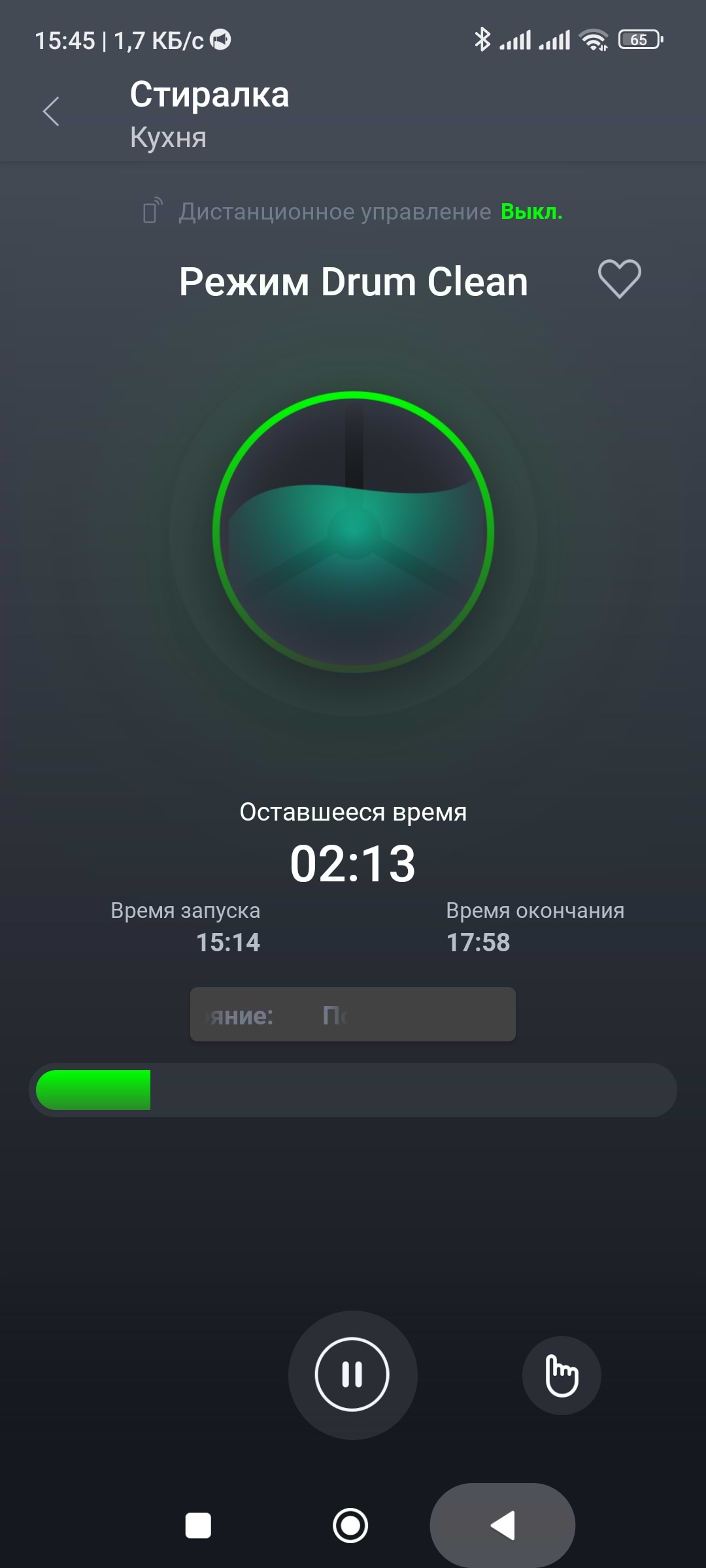Toggle Дистанционное управление status
The image size is (706, 1568).
[531, 212]
